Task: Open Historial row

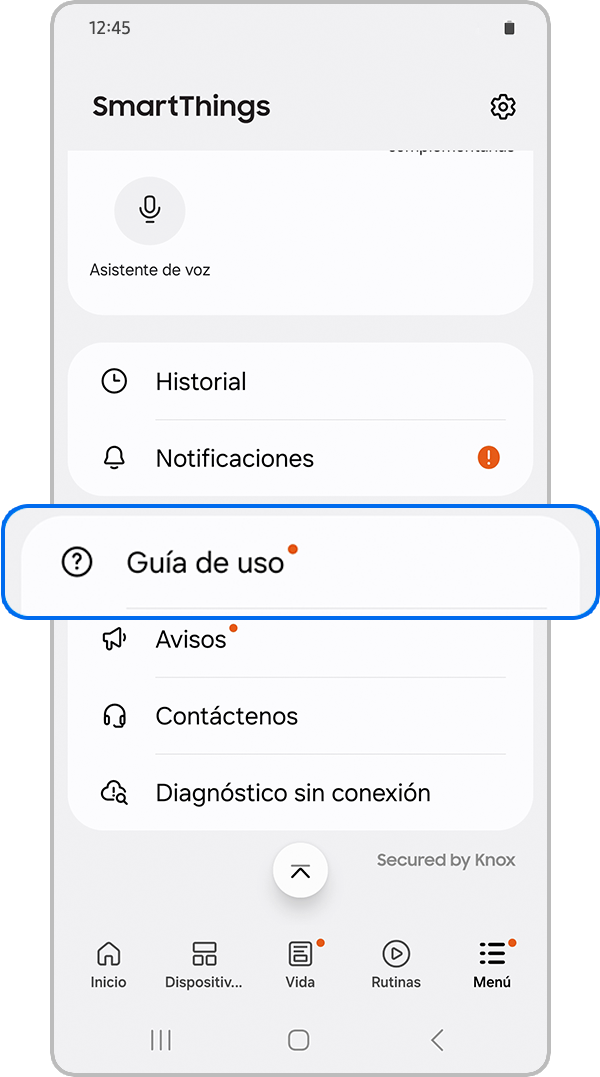Action: pos(300,382)
